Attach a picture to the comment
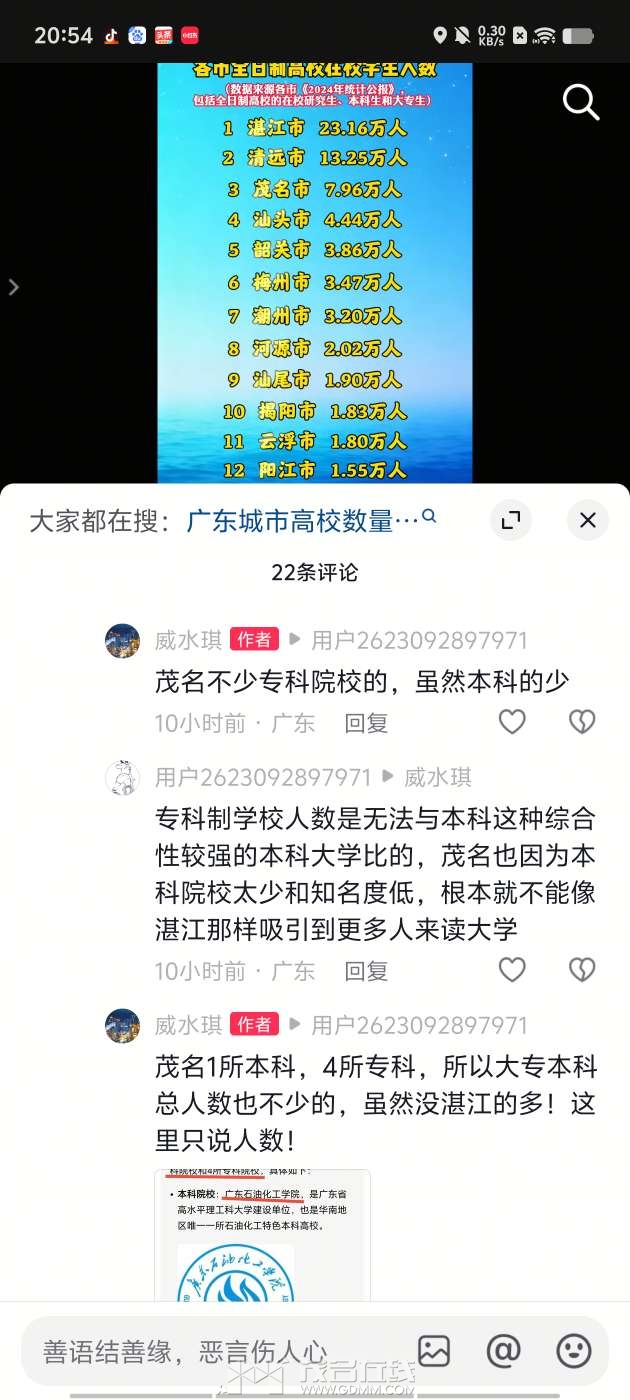Screen dimensions: 630x1400 [434, 1351]
